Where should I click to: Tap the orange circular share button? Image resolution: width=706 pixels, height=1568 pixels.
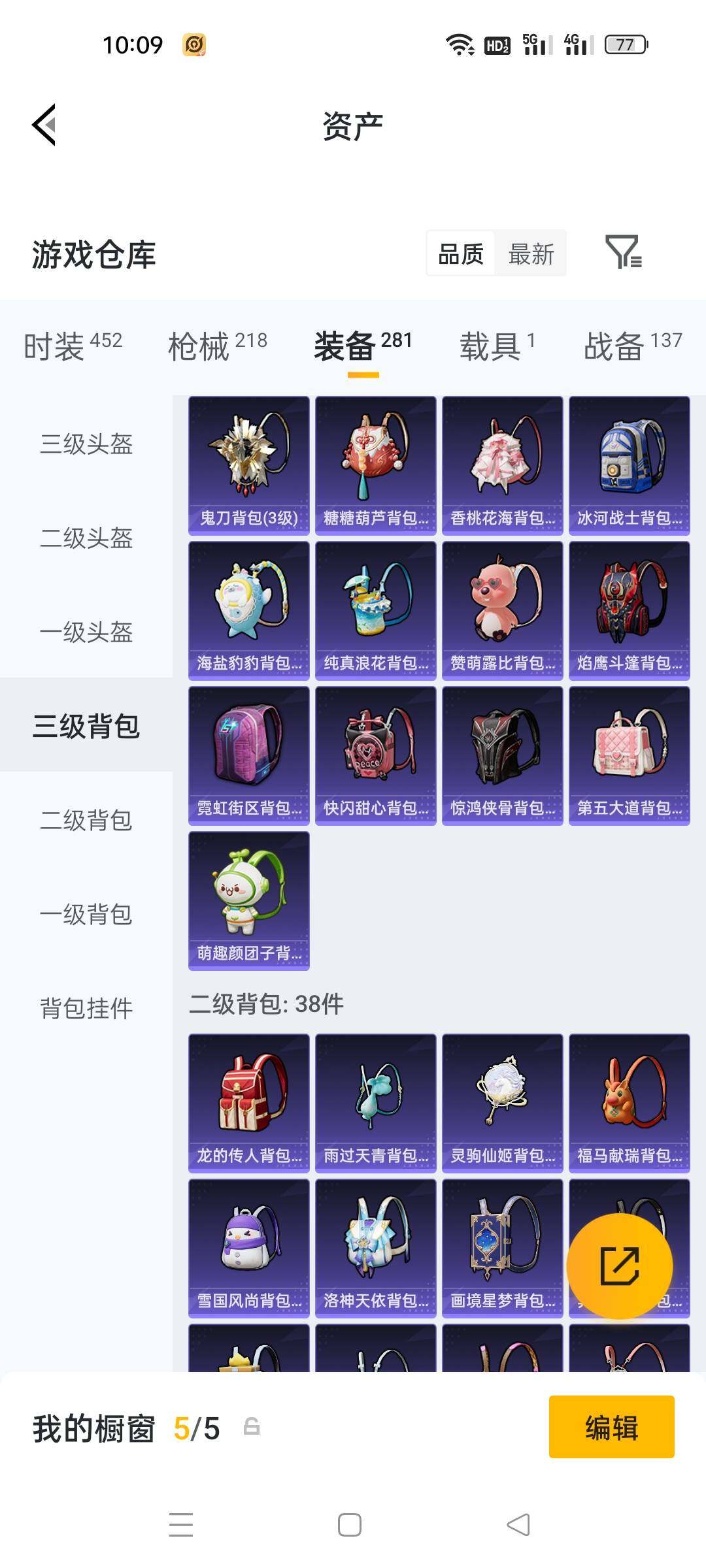pyautogui.click(x=620, y=1265)
